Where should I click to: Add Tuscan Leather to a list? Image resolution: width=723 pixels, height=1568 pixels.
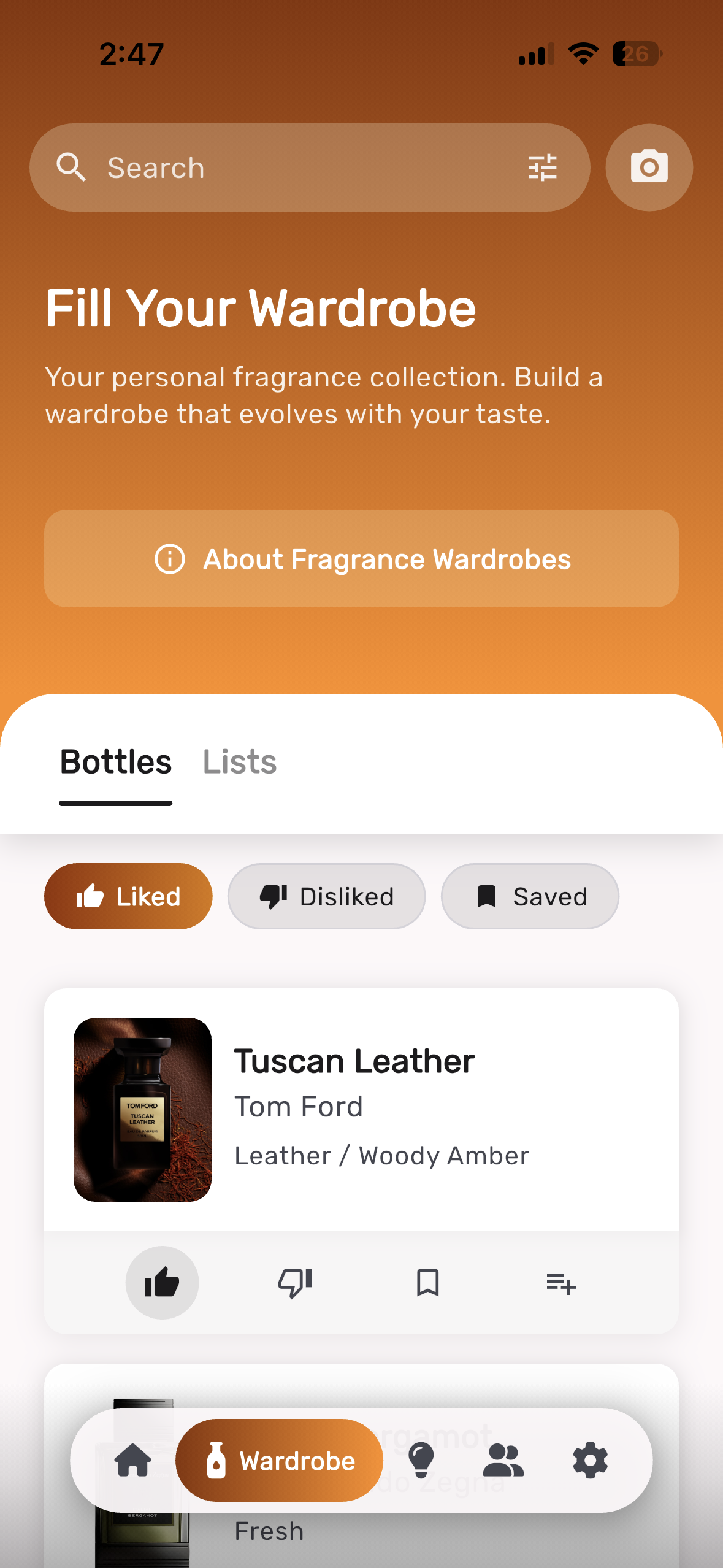pos(560,1282)
